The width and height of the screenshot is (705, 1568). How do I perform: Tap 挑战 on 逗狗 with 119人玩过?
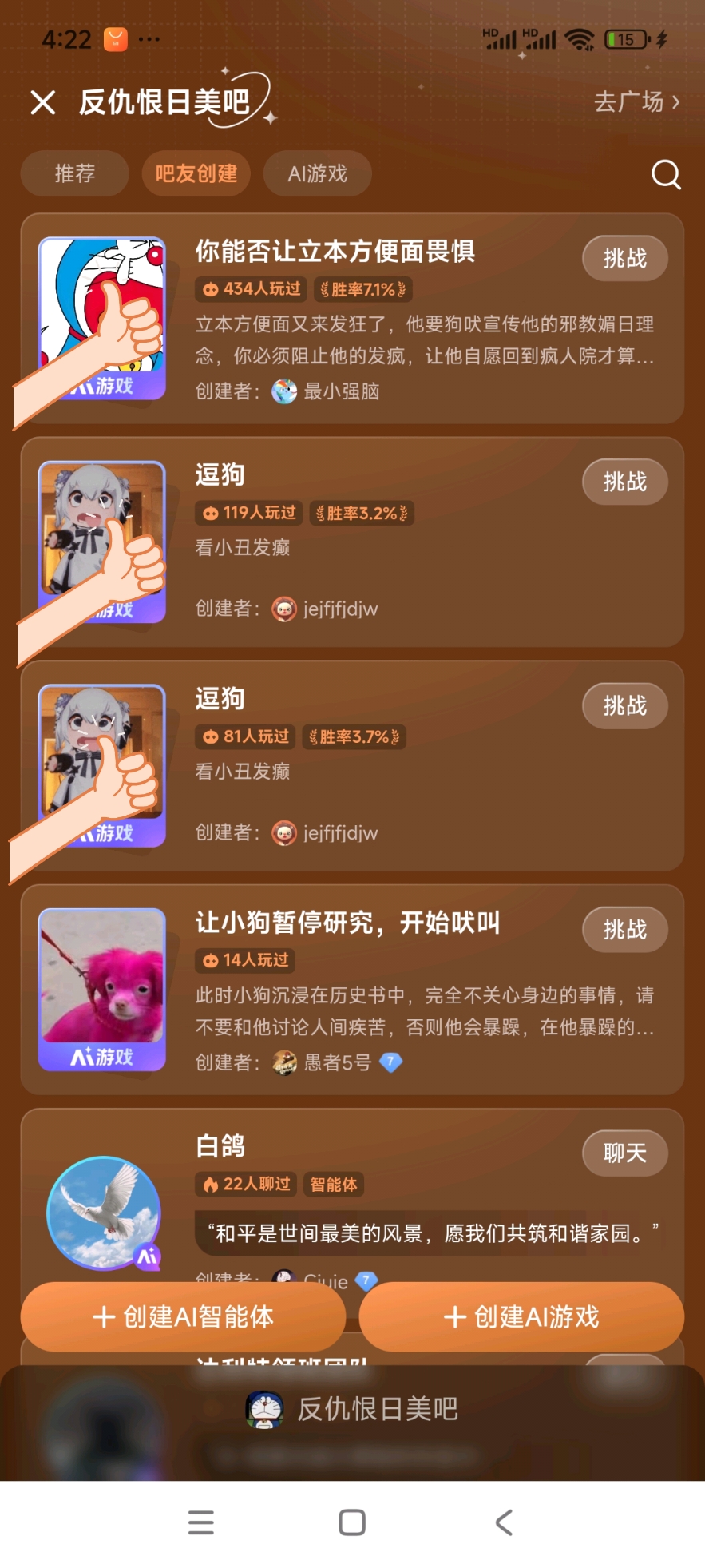(x=625, y=482)
